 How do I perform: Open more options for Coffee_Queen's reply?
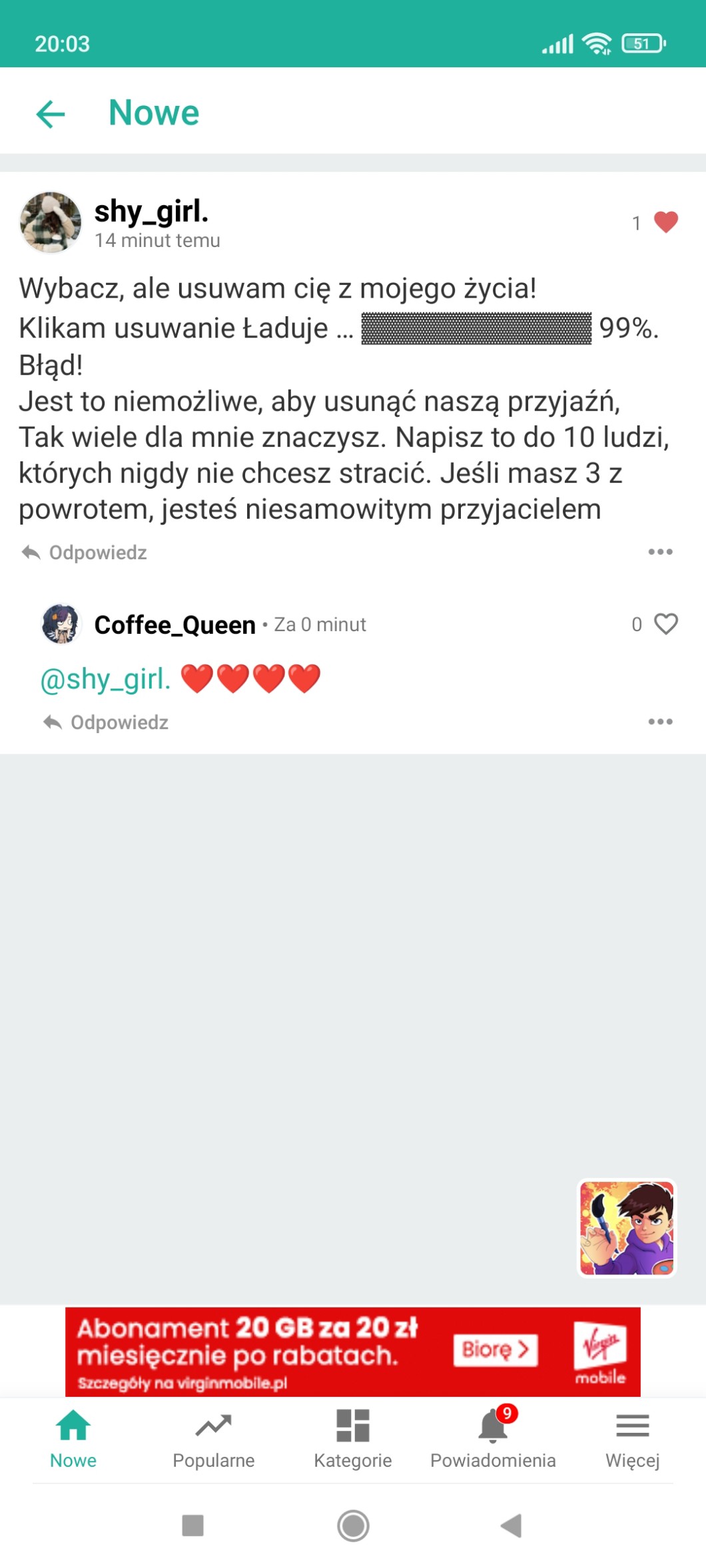tap(660, 722)
